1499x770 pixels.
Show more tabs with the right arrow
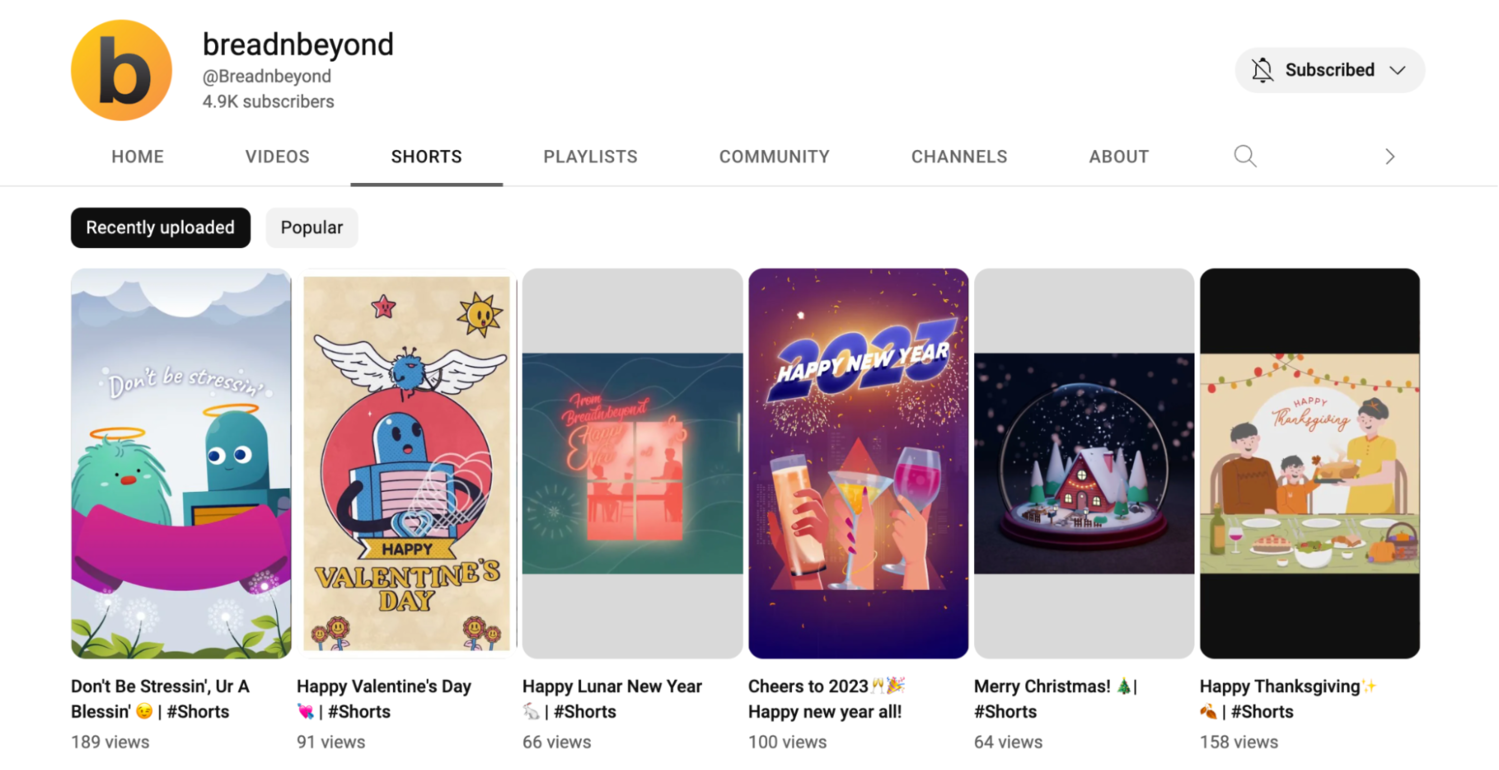click(x=1389, y=156)
